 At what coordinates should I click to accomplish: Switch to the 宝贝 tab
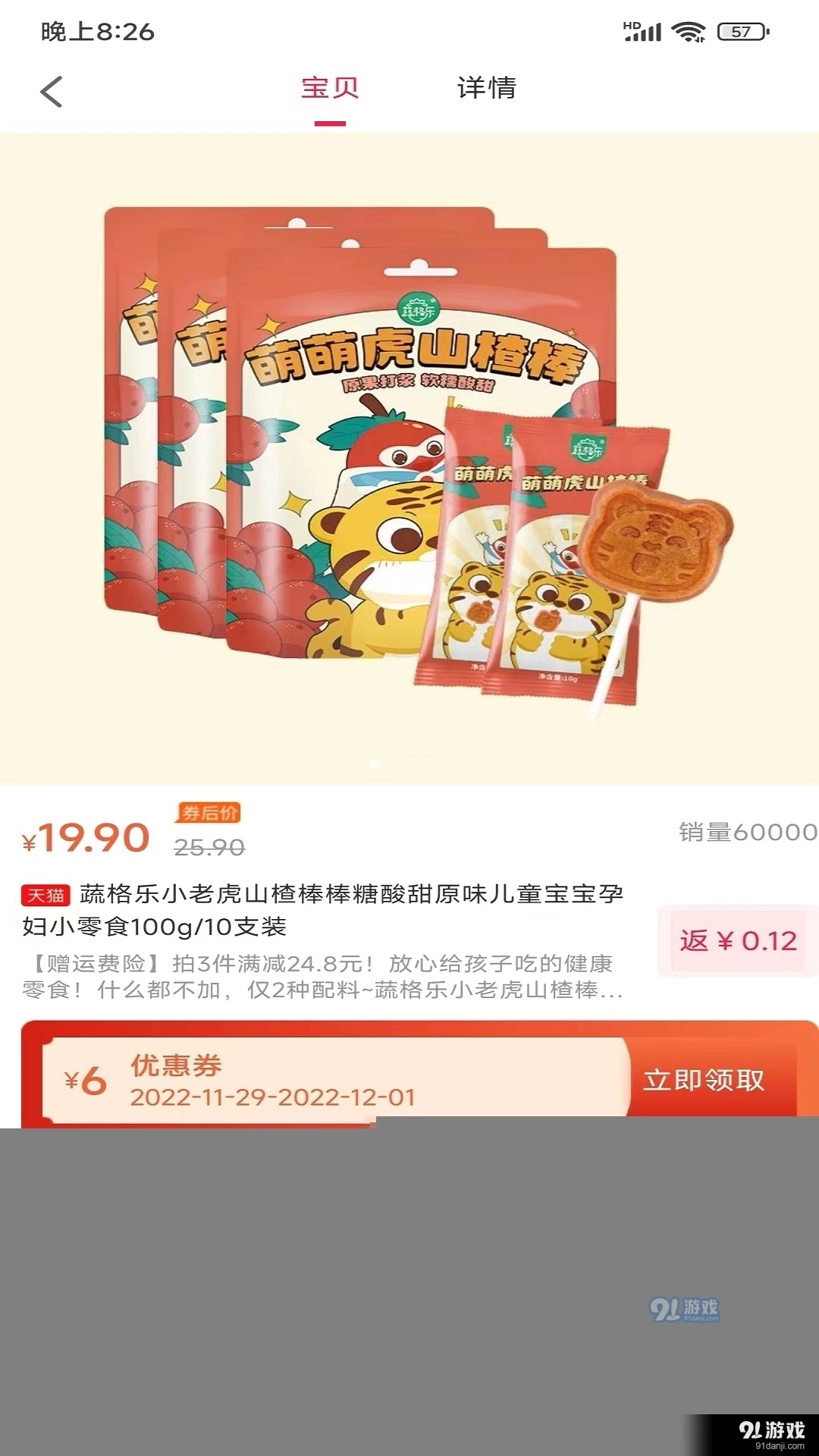pyautogui.click(x=328, y=89)
